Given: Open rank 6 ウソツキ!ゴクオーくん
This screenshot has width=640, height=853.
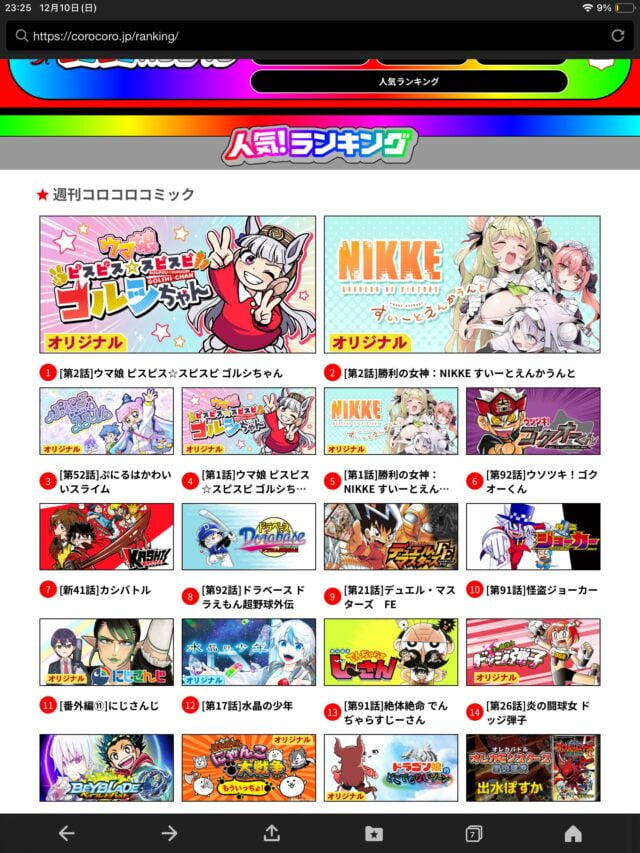Looking at the screenshot, I should pyautogui.click(x=533, y=421).
